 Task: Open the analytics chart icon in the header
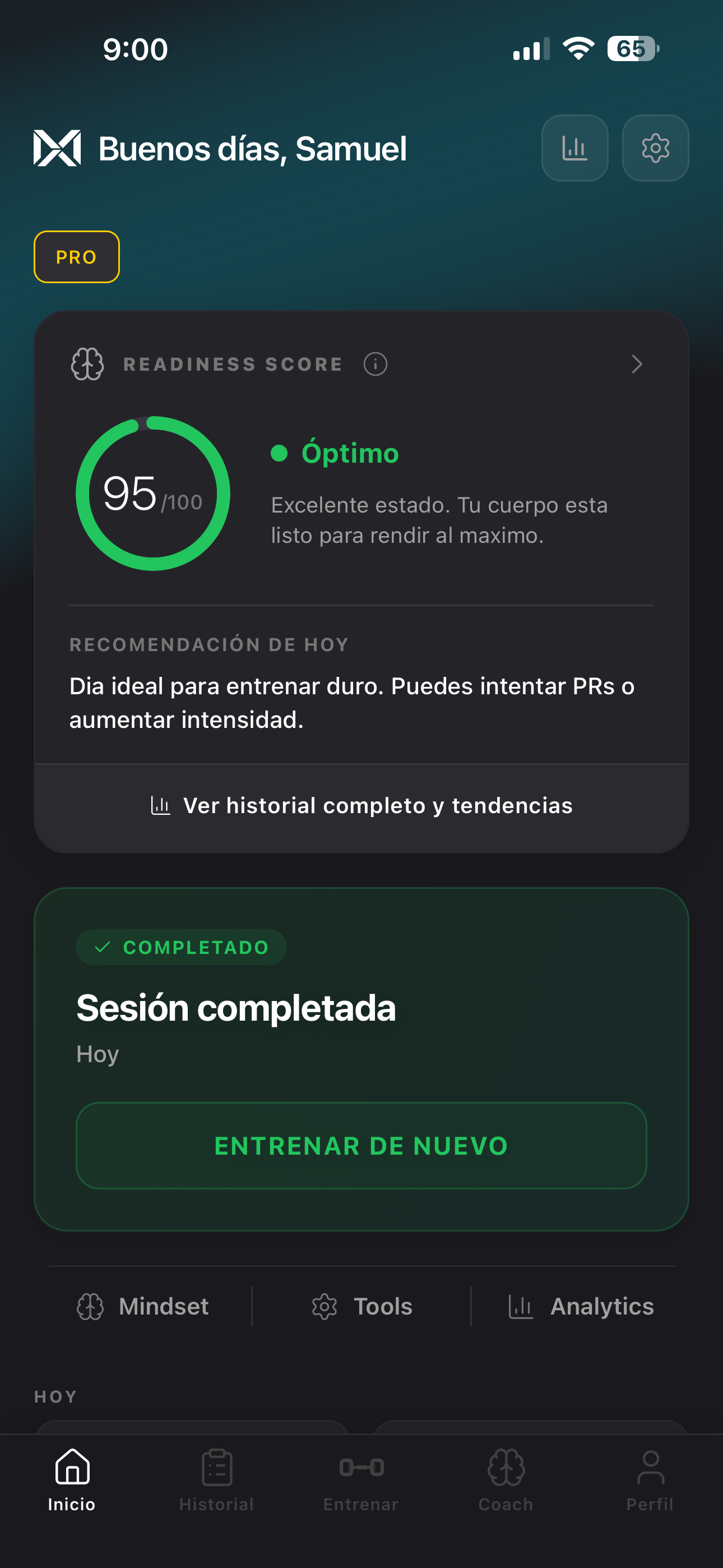tap(574, 148)
